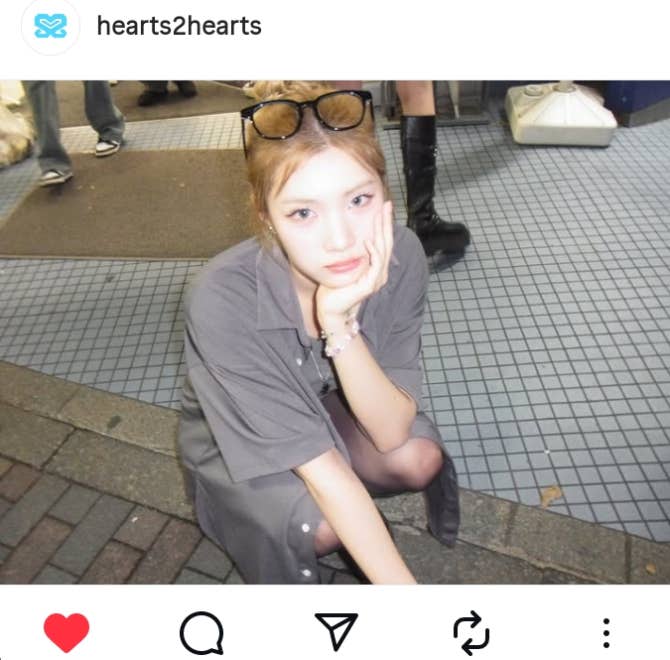The height and width of the screenshot is (660, 670).
Task: Repost using the arrows icon
Action: click(x=471, y=632)
